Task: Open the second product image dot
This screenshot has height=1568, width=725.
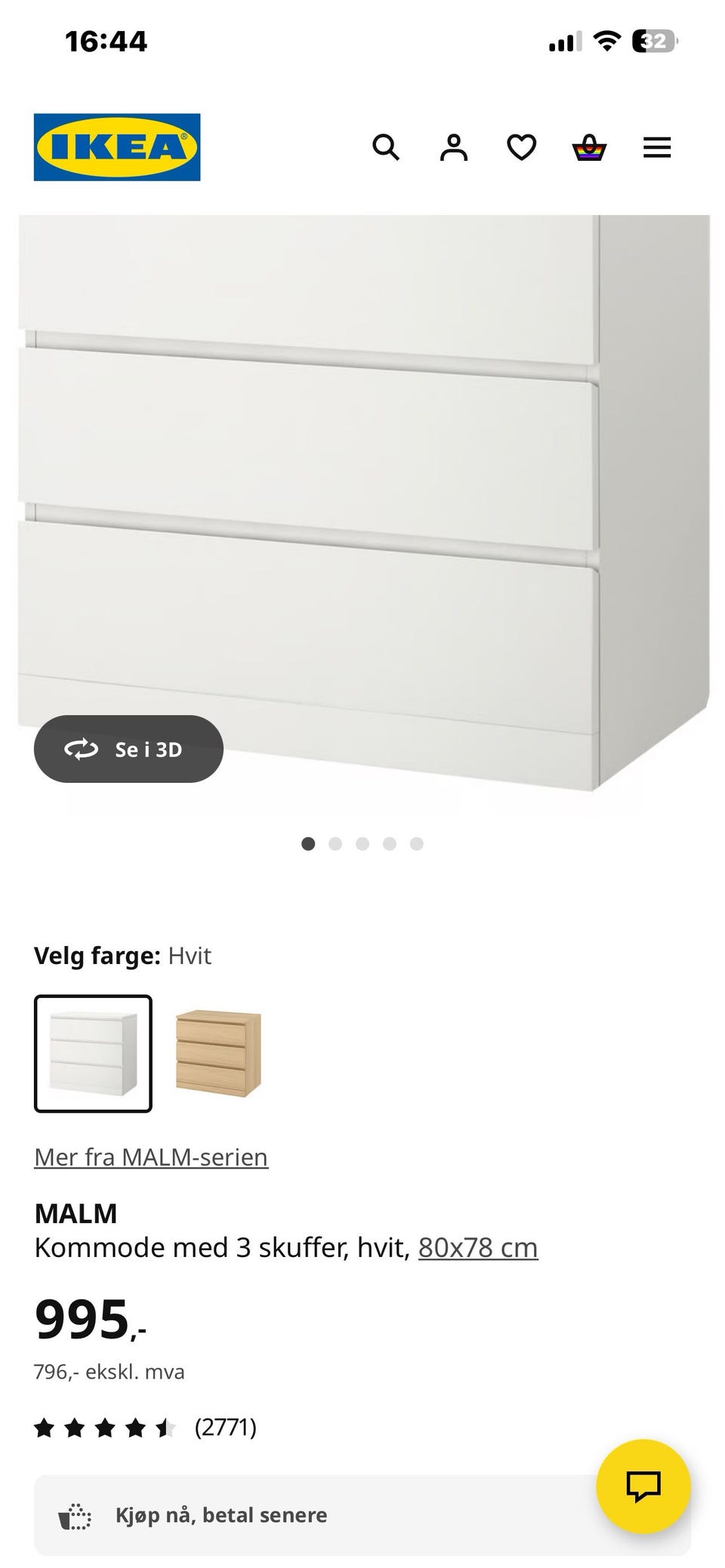Action: [335, 844]
